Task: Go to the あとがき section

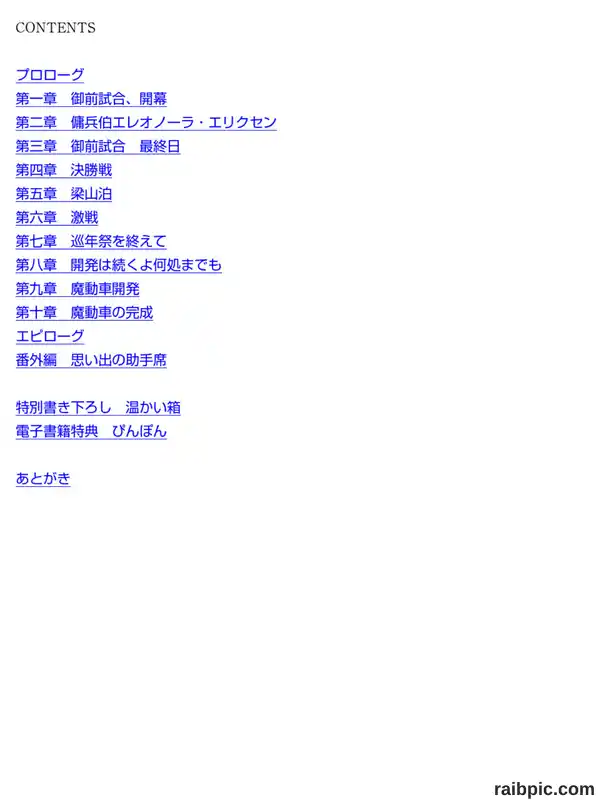Action: pos(43,479)
